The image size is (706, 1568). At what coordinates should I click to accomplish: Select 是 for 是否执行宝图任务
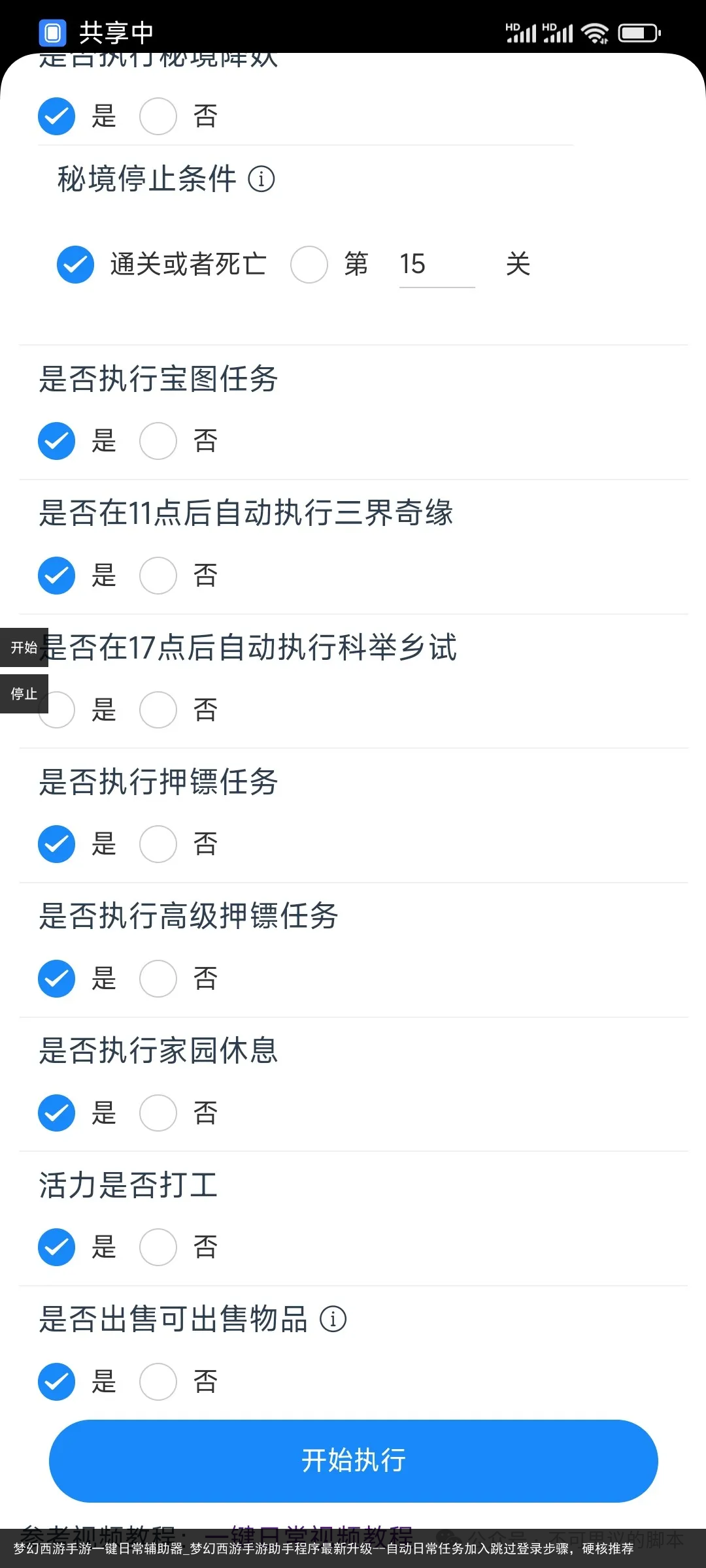pyautogui.click(x=57, y=441)
